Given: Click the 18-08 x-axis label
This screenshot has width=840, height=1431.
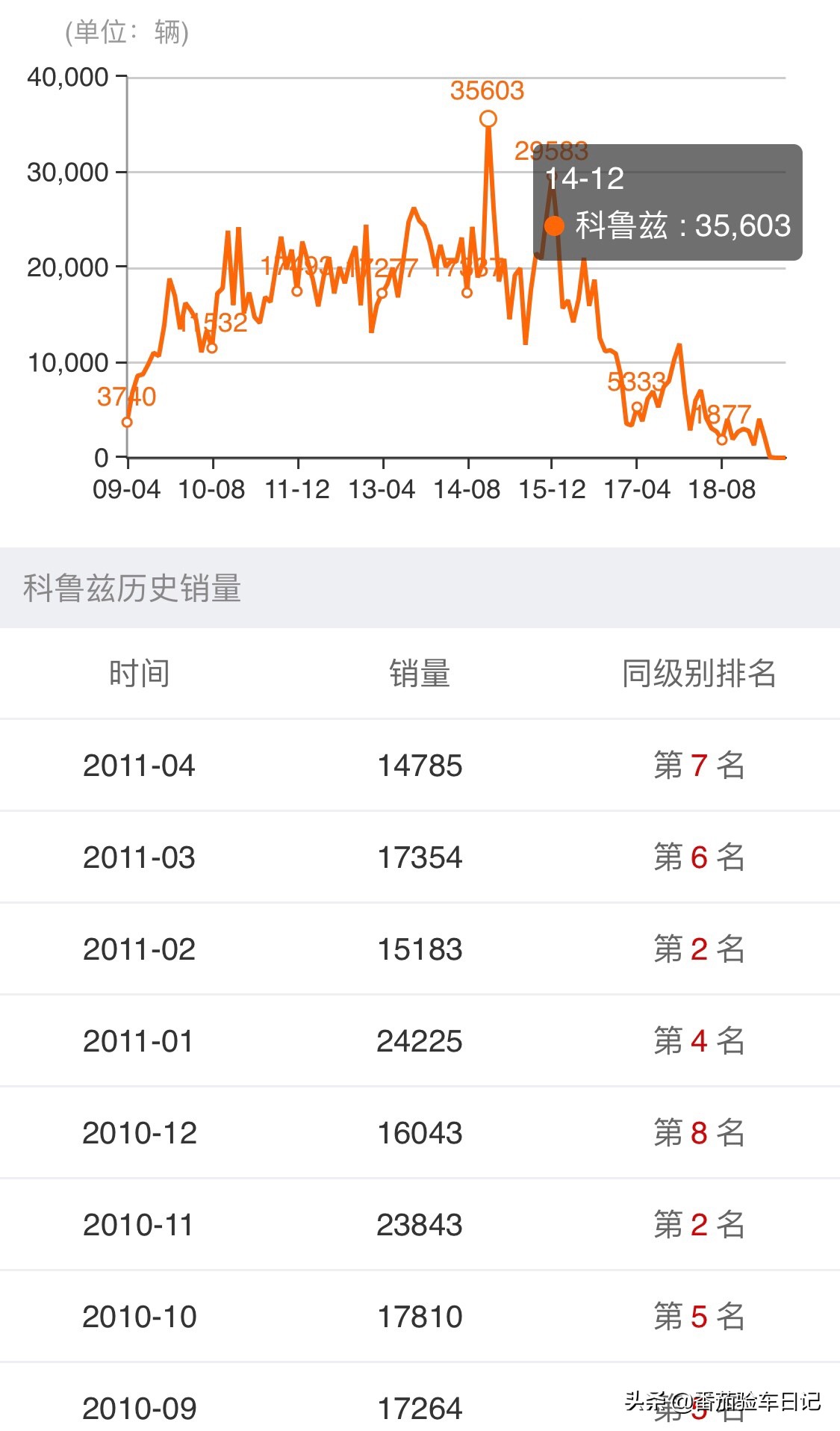Looking at the screenshot, I should click(x=724, y=489).
